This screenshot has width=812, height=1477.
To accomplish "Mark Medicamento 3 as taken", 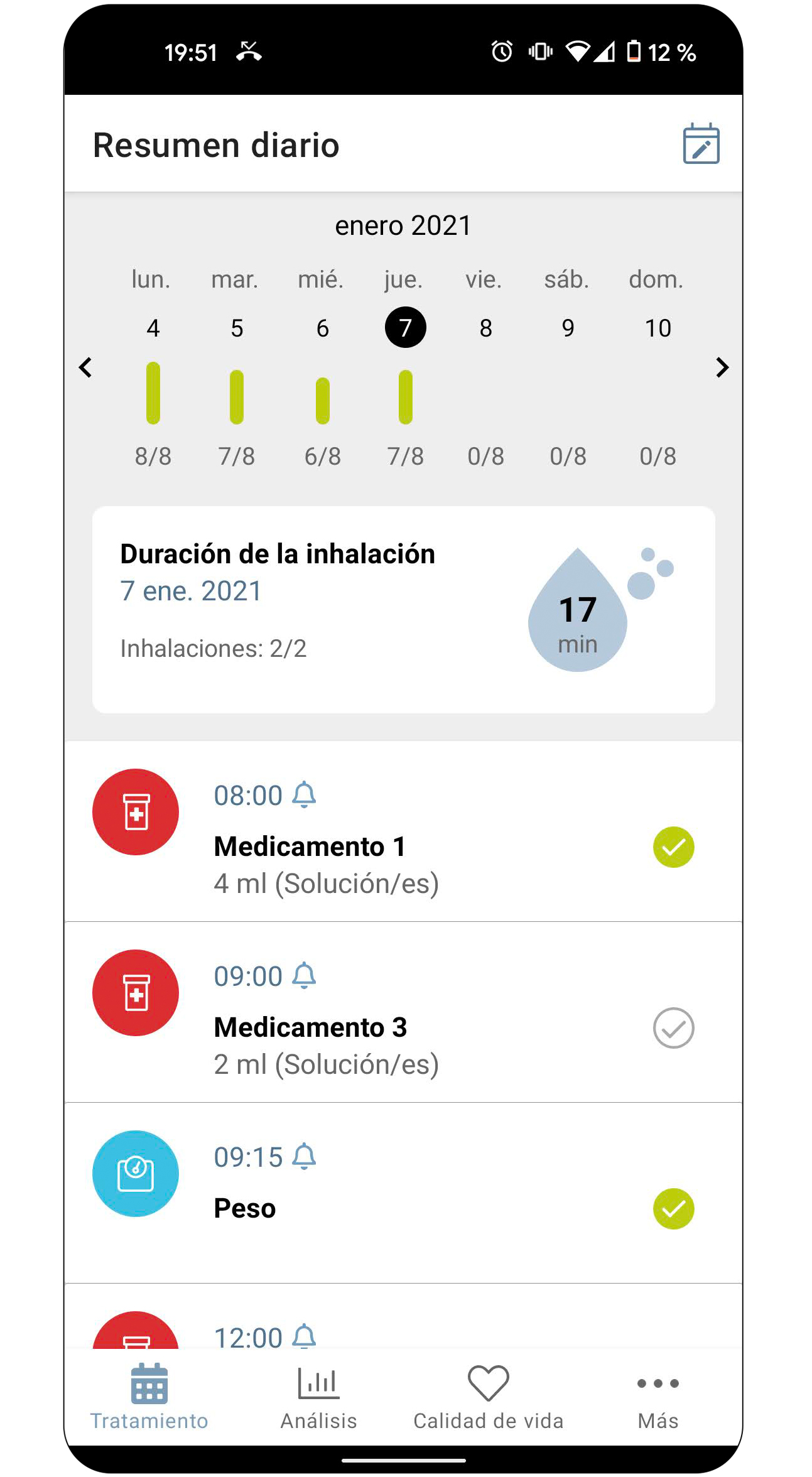I will (x=673, y=1028).
